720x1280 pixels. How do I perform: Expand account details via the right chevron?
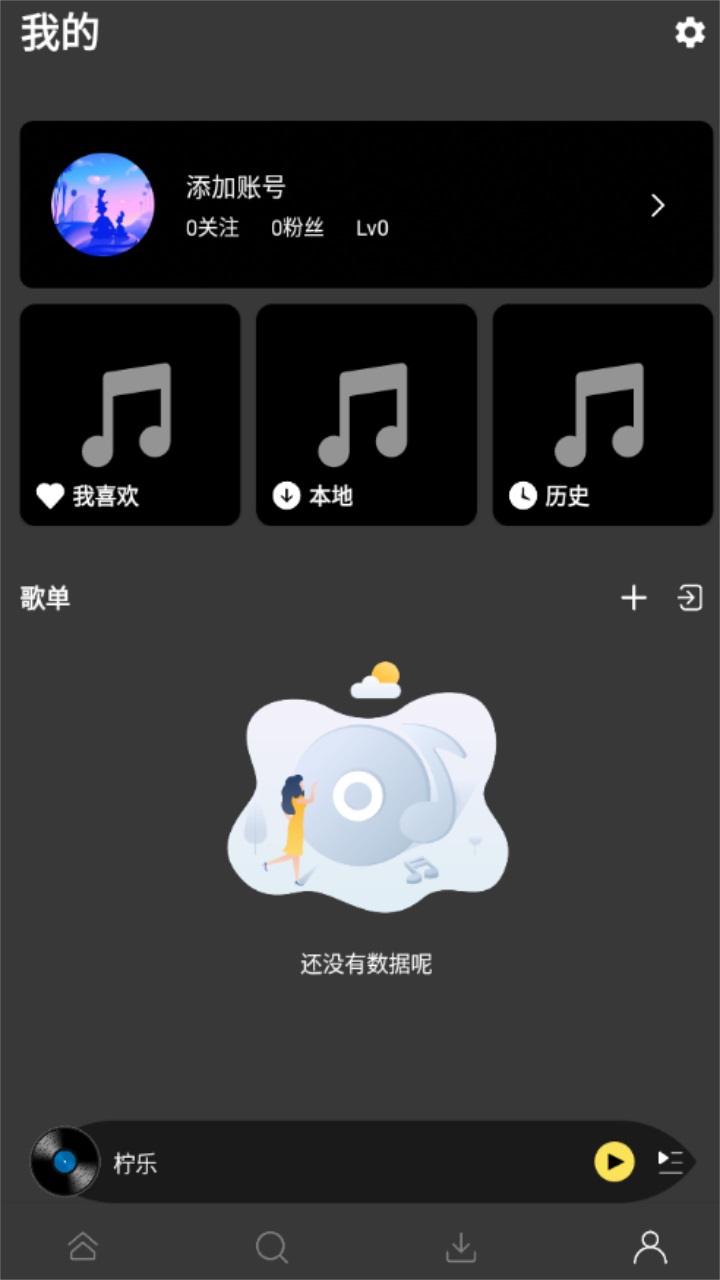(x=657, y=205)
